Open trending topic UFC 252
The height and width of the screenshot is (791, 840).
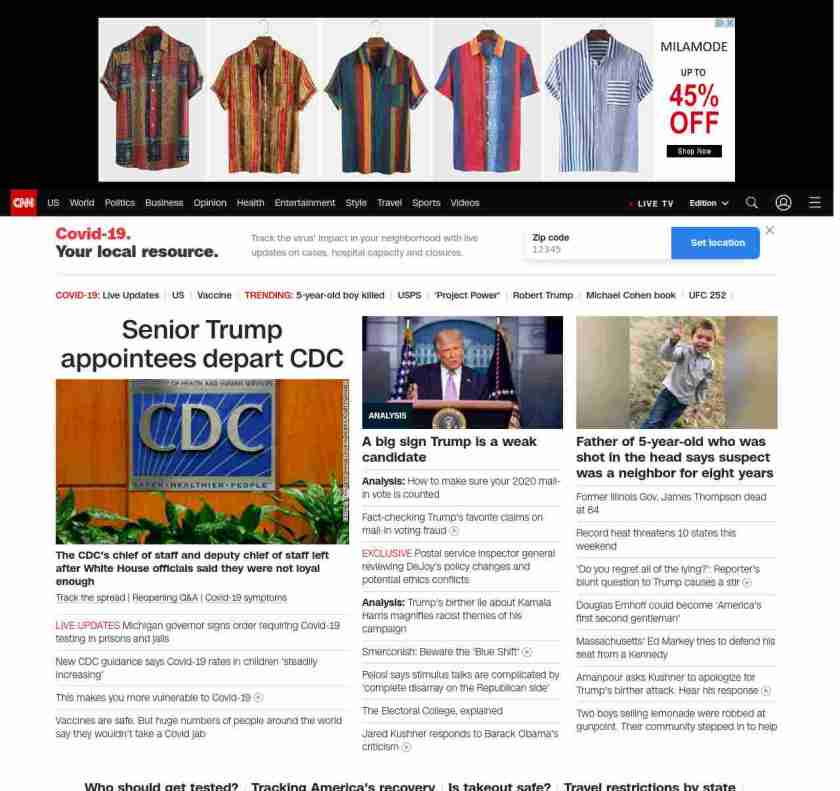click(707, 295)
